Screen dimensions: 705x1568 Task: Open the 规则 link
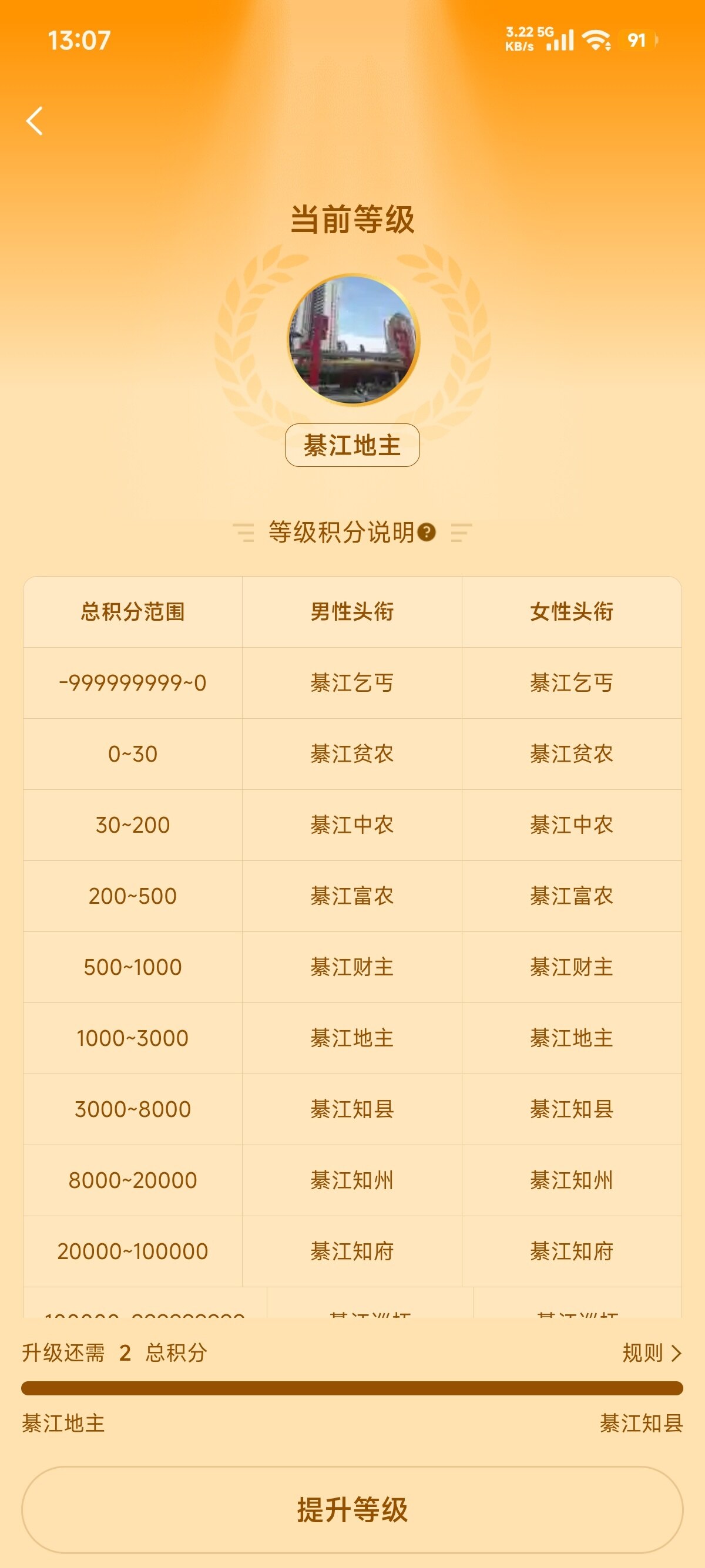pyautogui.click(x=651, y=1352)
